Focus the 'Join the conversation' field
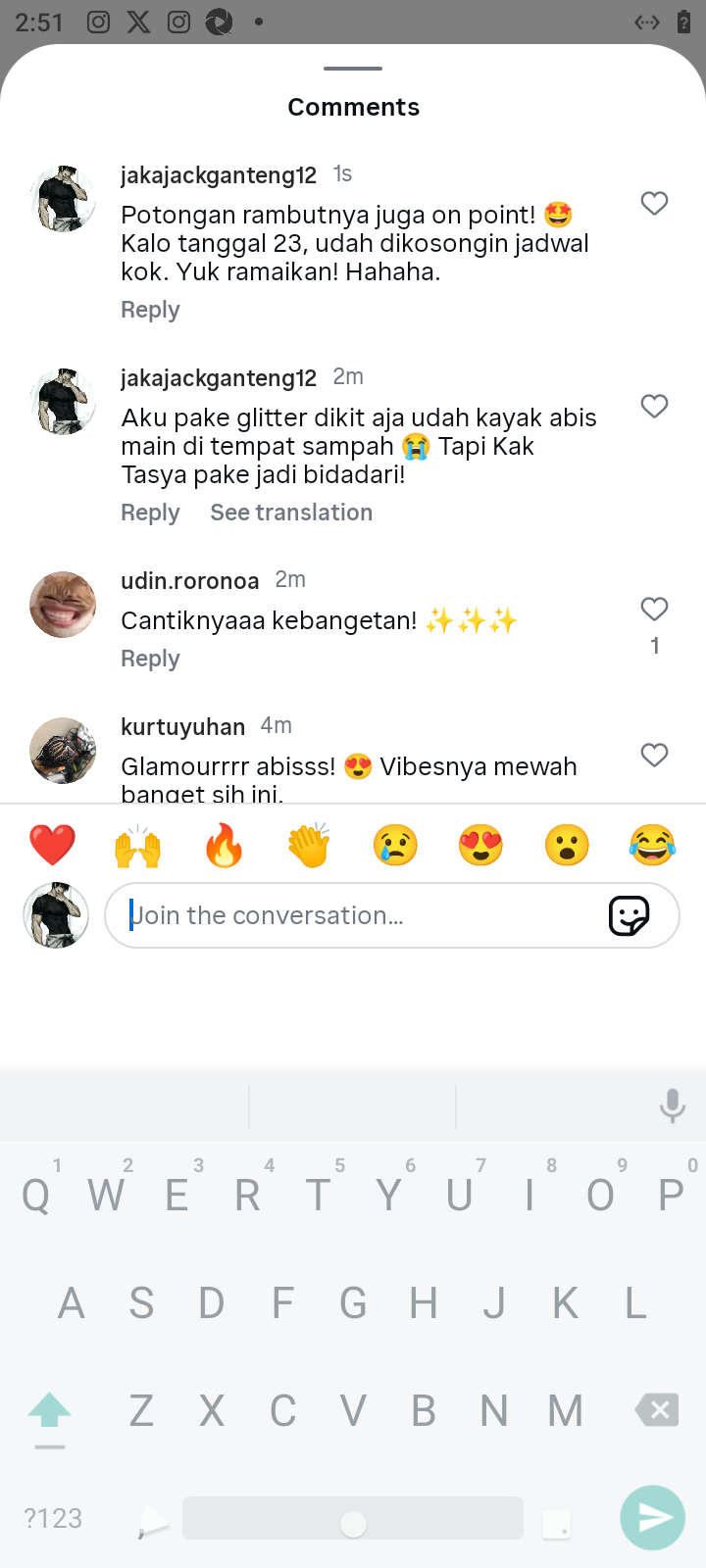Screen dimensions: 706x1568 click(x=363, y=916)
